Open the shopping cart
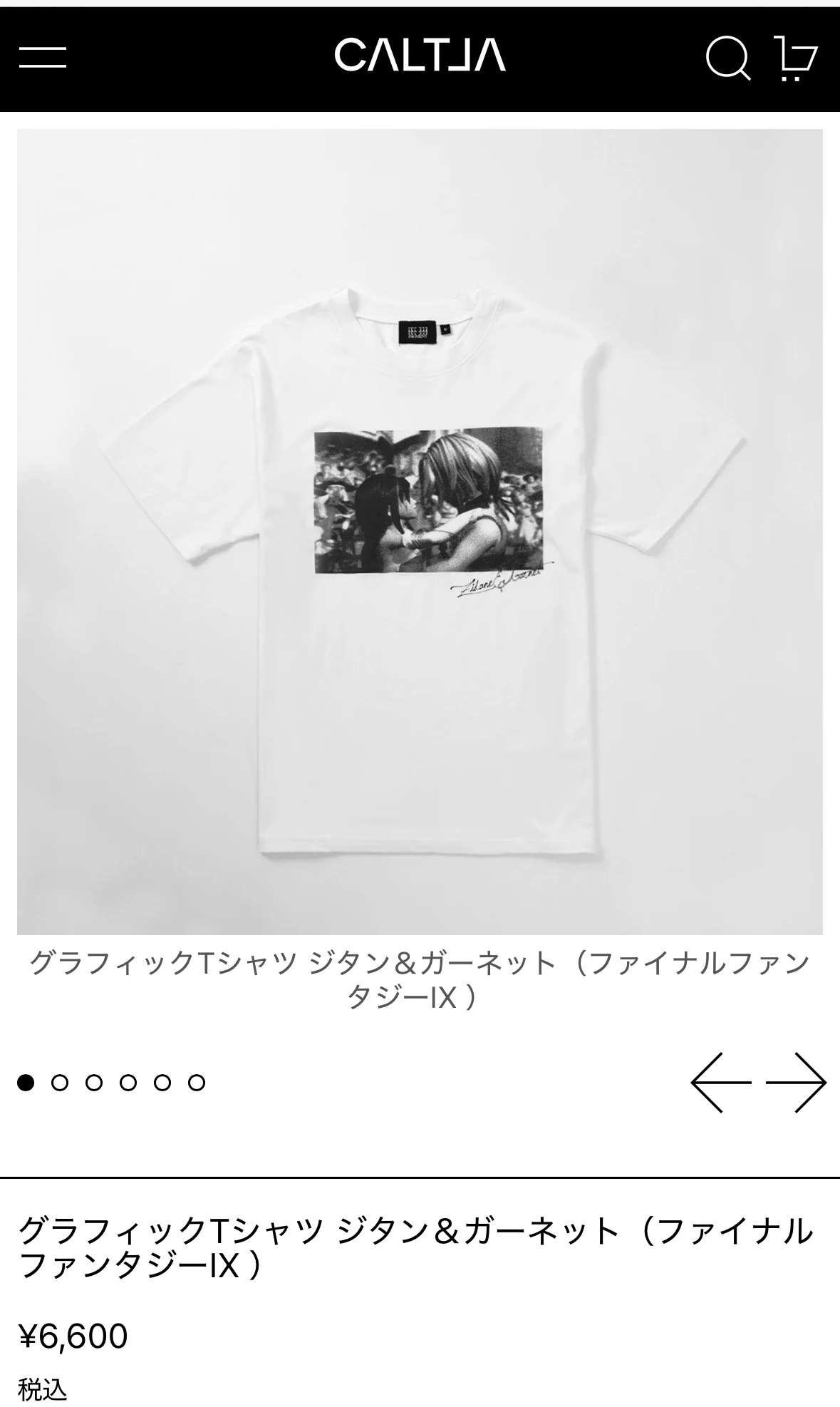The width and height of the screenshot is (840, 1407). pos(796,58)
